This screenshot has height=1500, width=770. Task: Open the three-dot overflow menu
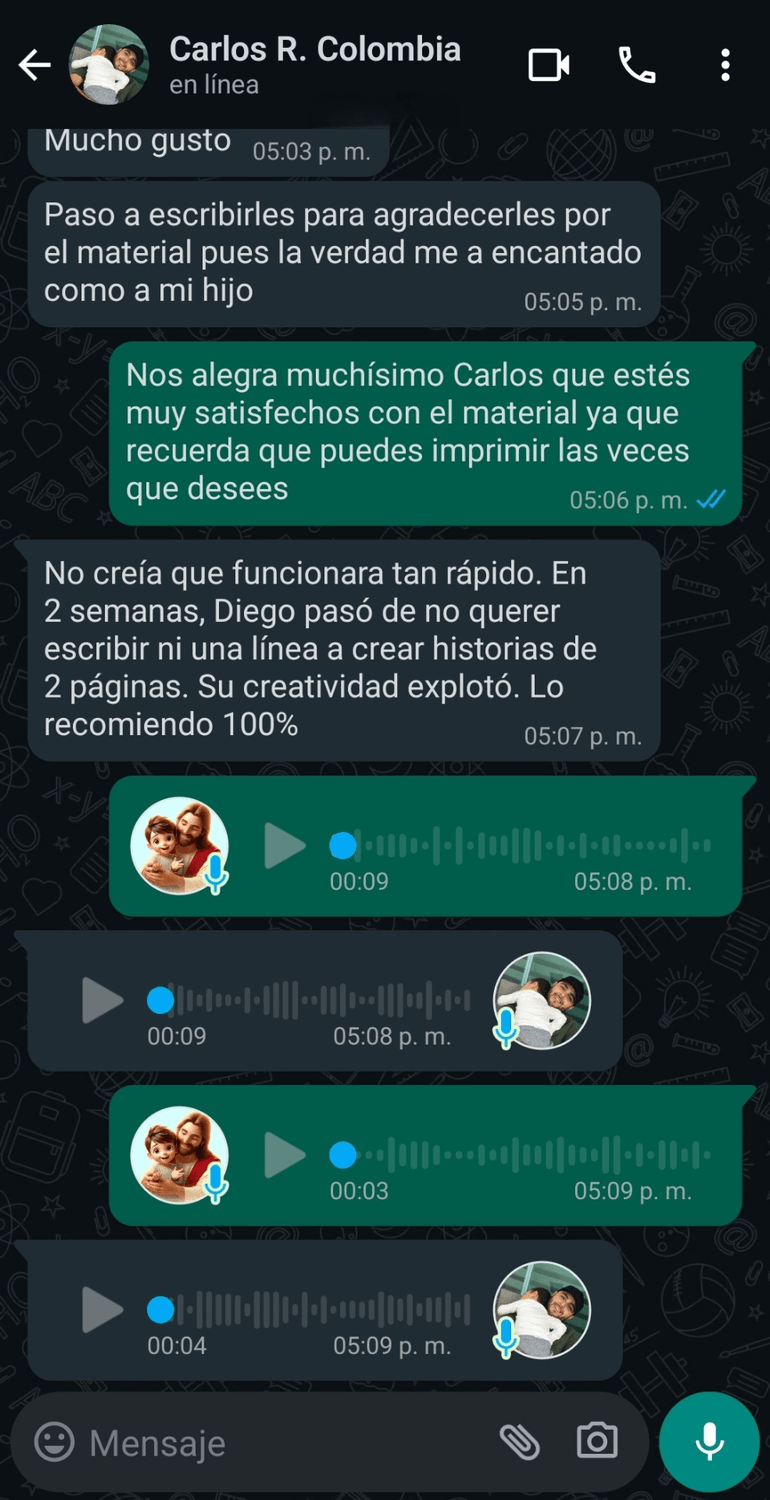tap(725, 66)
